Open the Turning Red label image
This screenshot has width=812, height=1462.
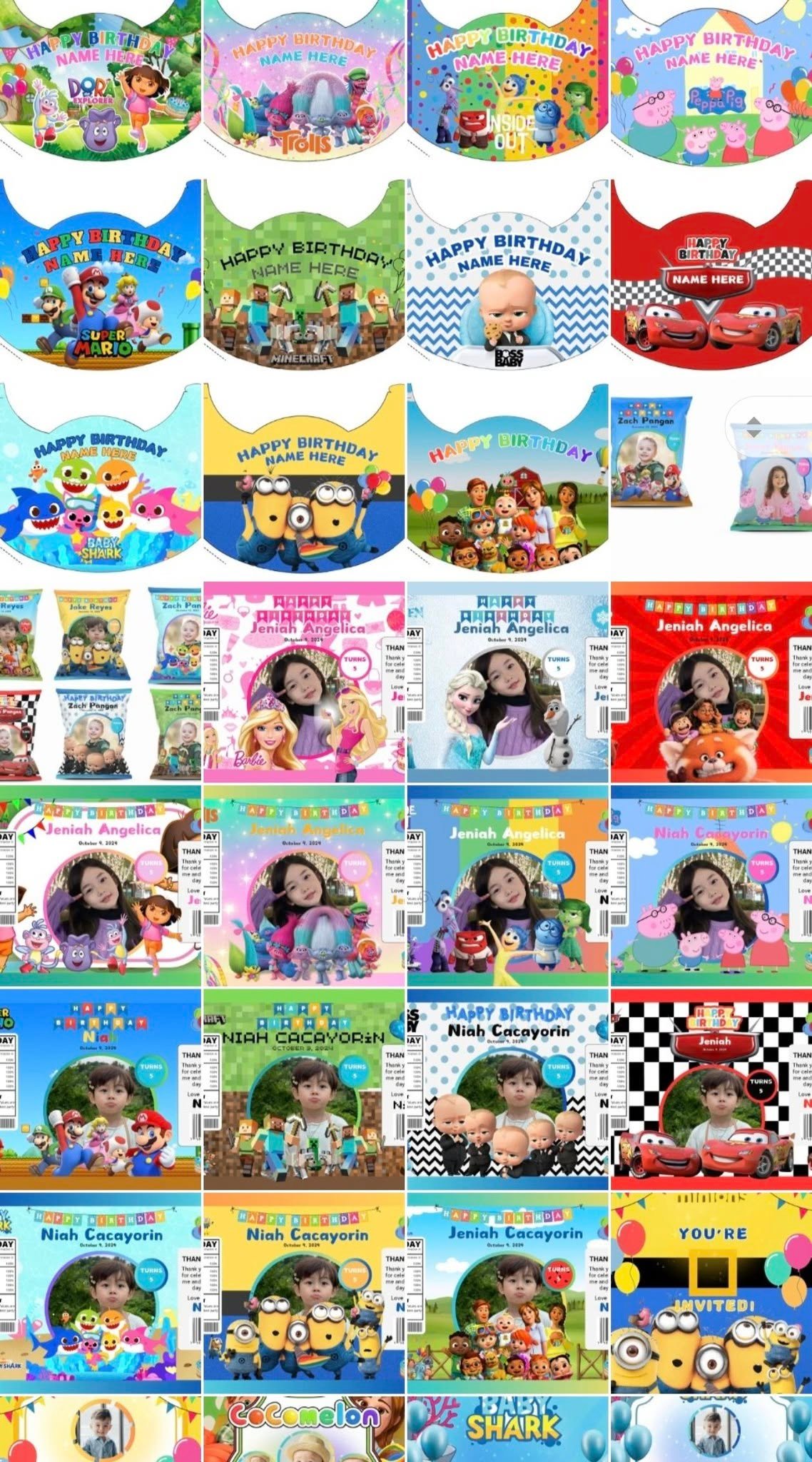coord(711,682)
